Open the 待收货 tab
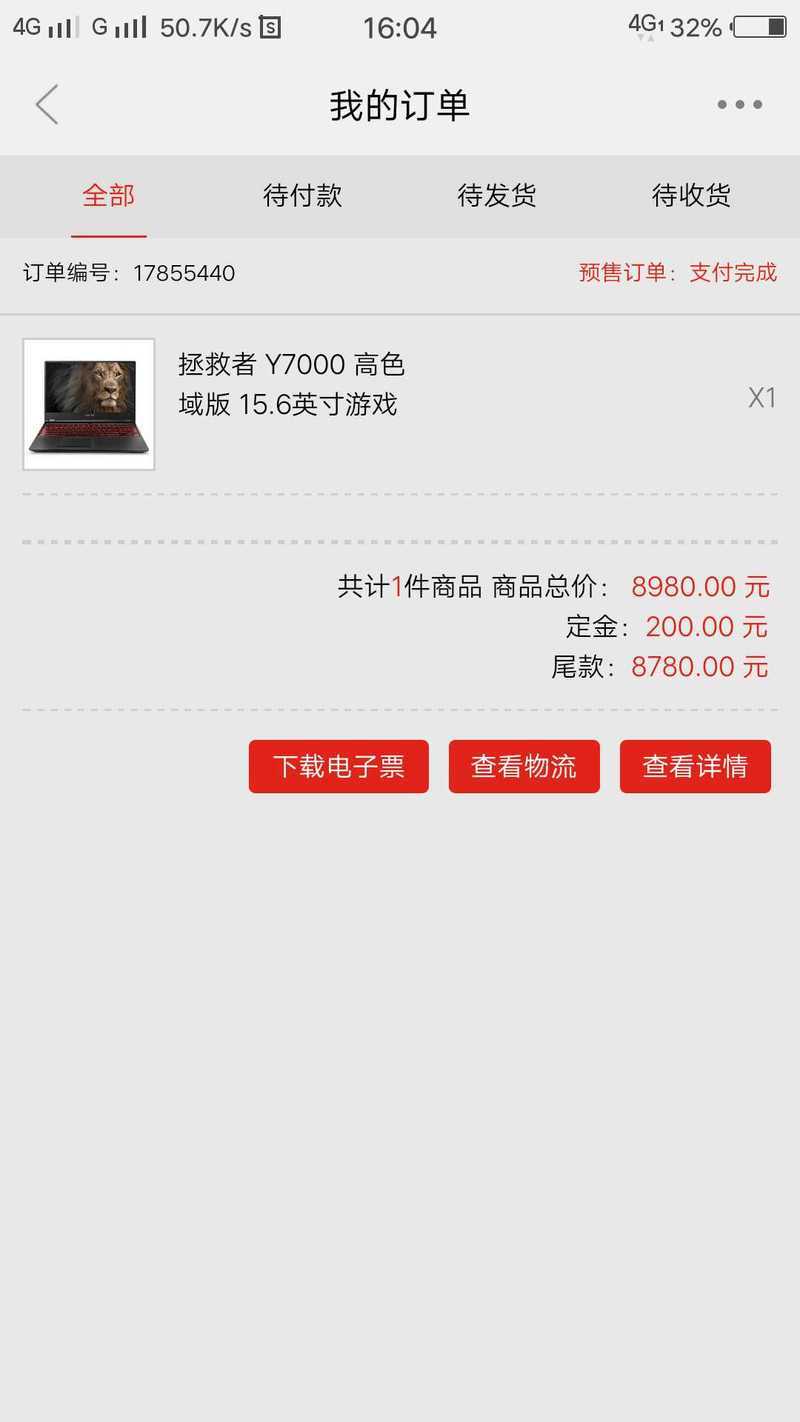This screenshot has width=800, height=1422. pos(691,196)
